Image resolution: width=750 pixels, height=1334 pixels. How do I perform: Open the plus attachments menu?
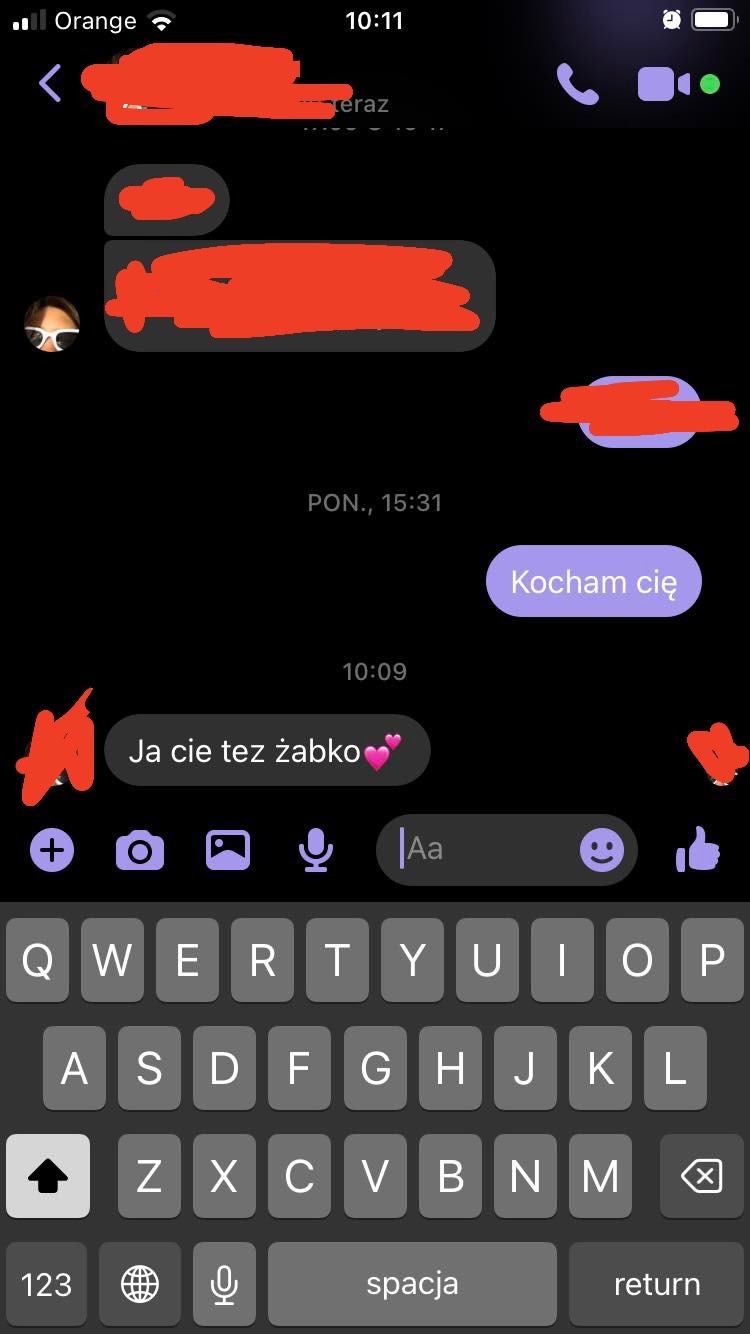(52, 851)
